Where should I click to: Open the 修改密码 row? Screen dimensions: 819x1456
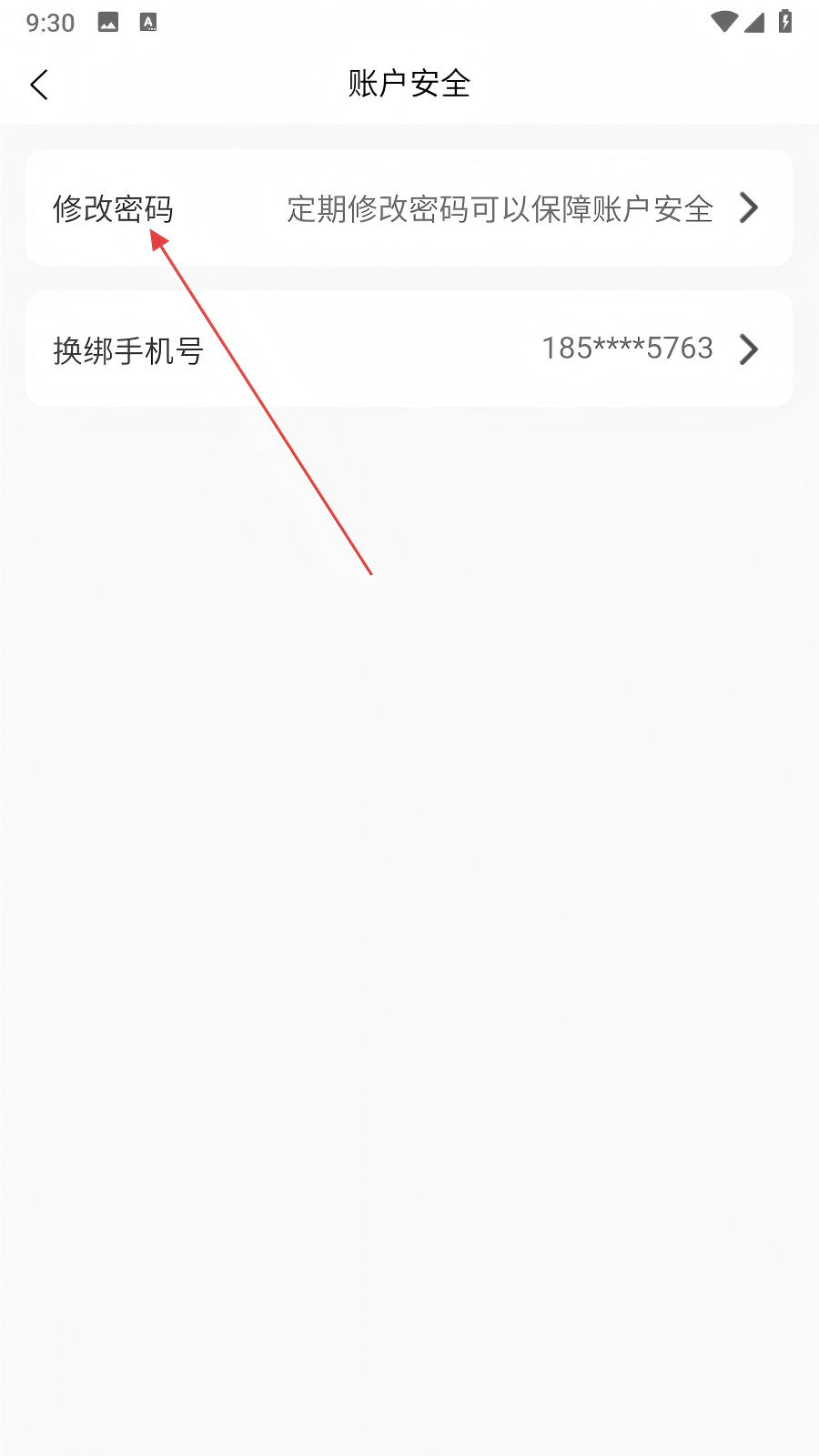click(409, 208)
